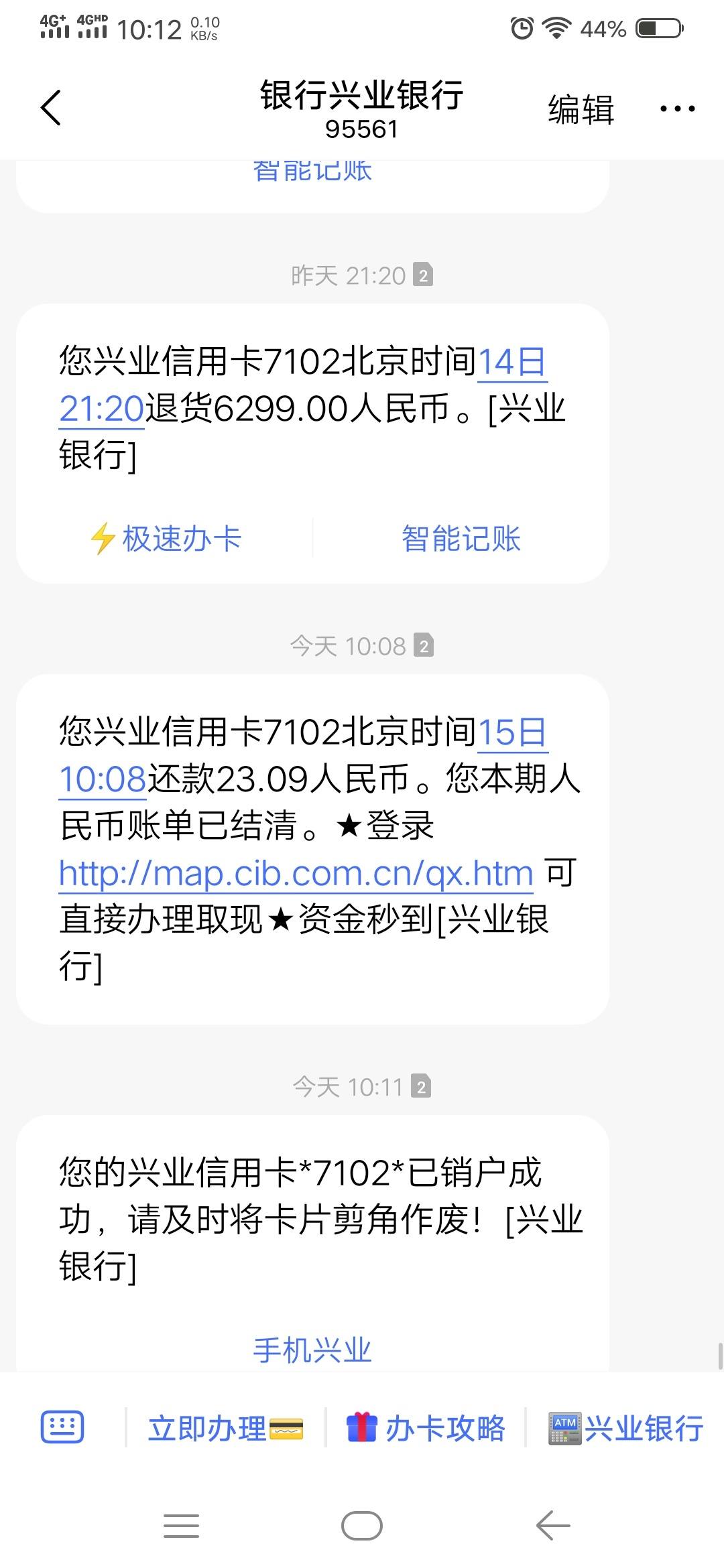Open 智能记账 under the 6299.00 refund message
This screenshot has width=724, height=1568.
pyautogui.click(x=461, y=539)
